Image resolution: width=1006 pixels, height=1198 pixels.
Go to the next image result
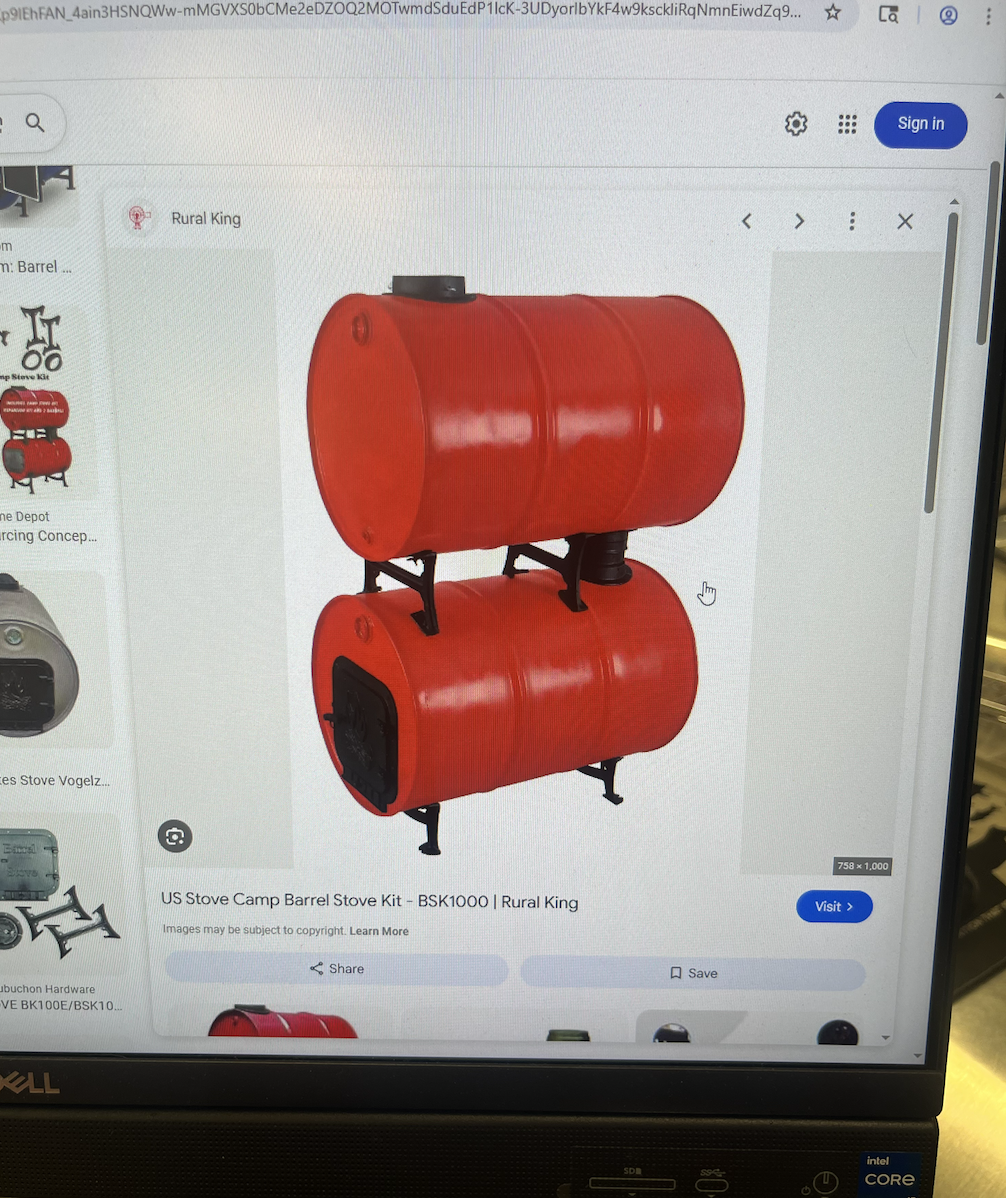coord(799,222)
